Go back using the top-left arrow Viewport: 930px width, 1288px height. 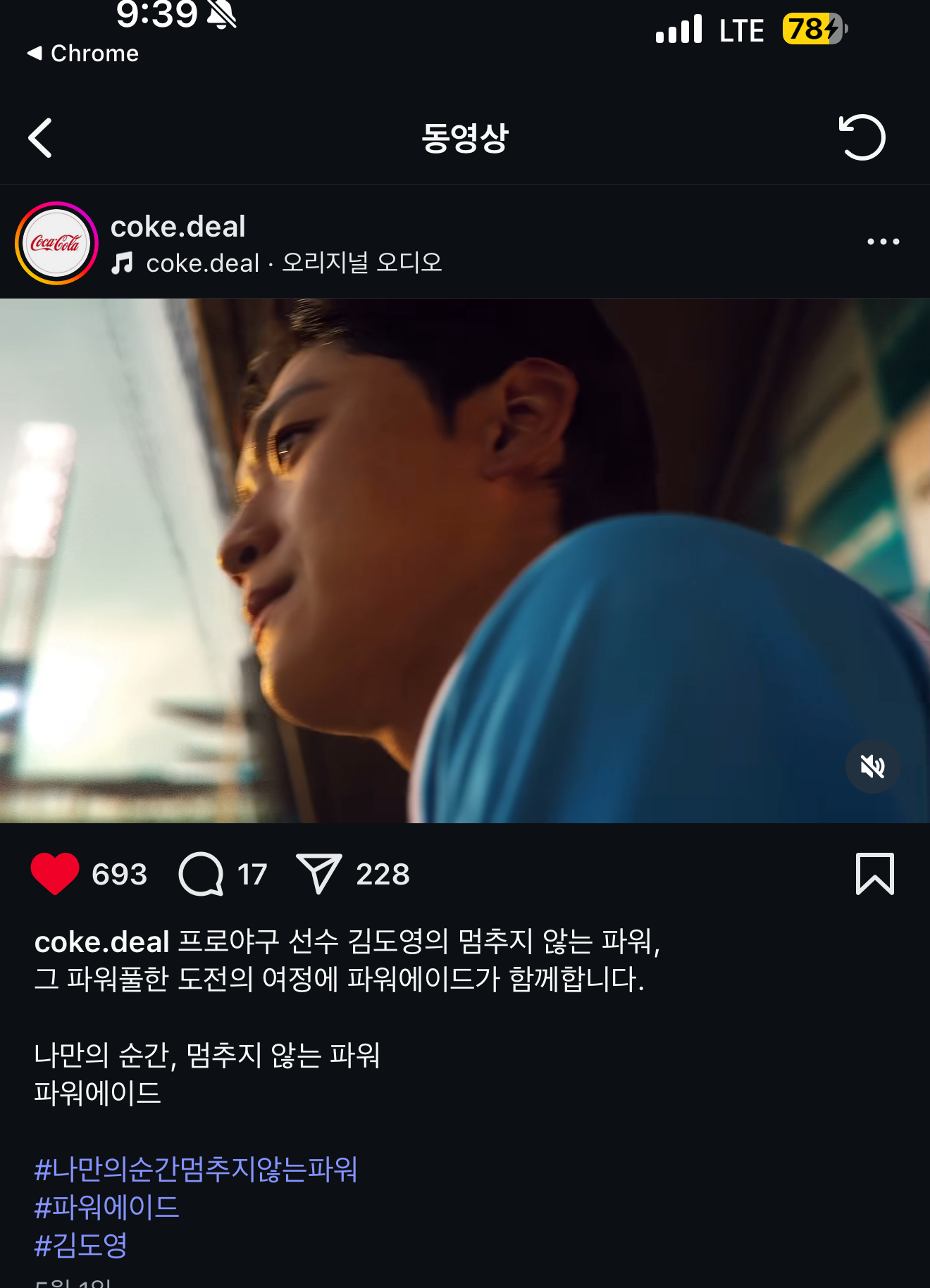coord(41,137)
